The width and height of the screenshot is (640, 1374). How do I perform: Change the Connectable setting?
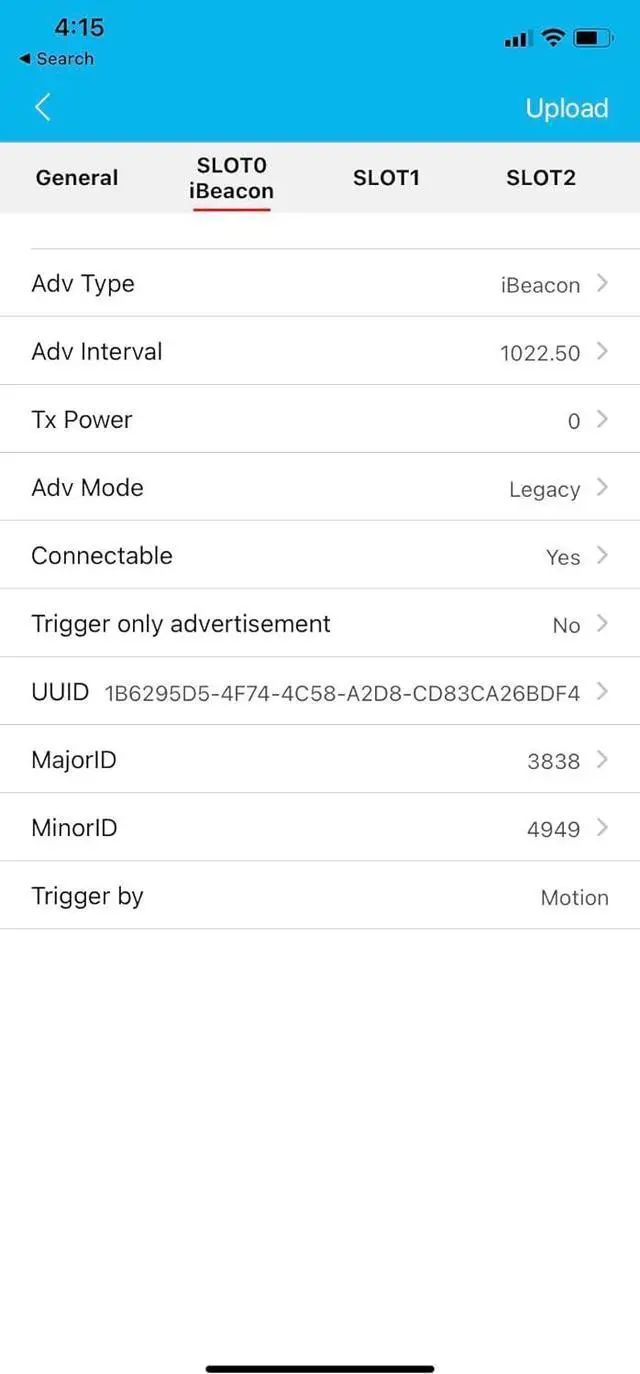pos(320,556)
